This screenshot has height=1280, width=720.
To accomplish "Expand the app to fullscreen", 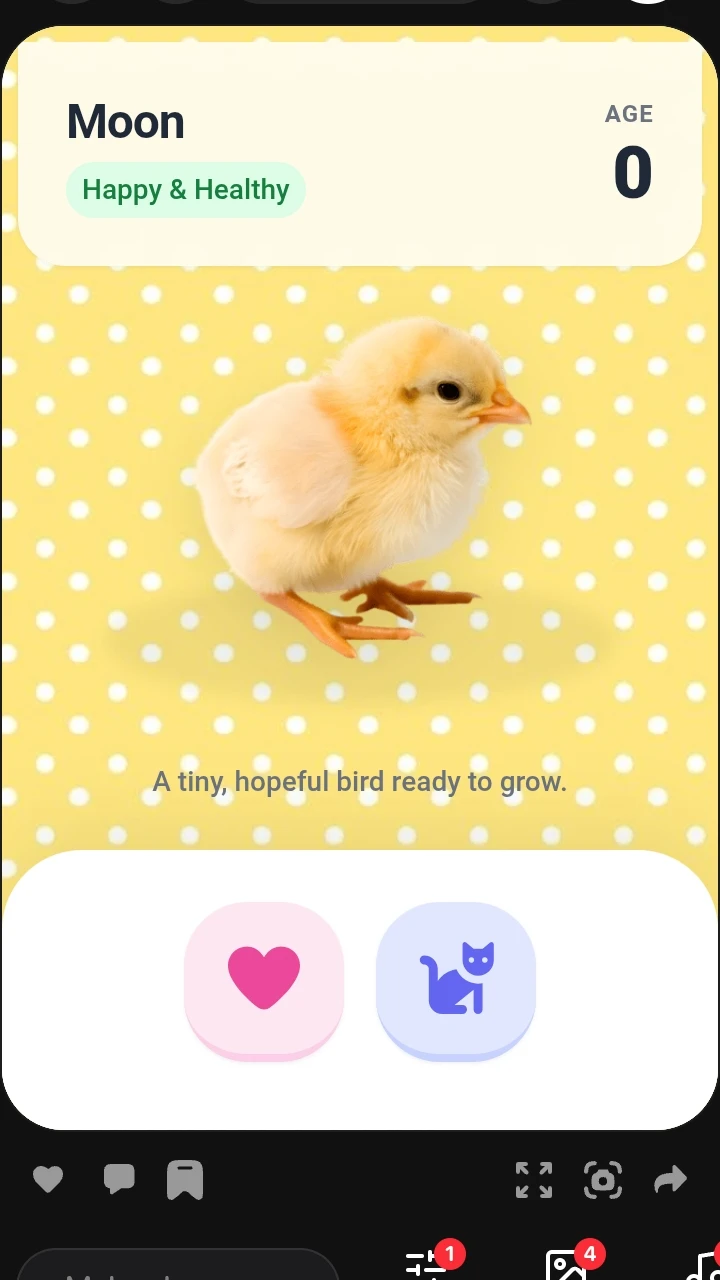I will click(x=534, y=1180).
